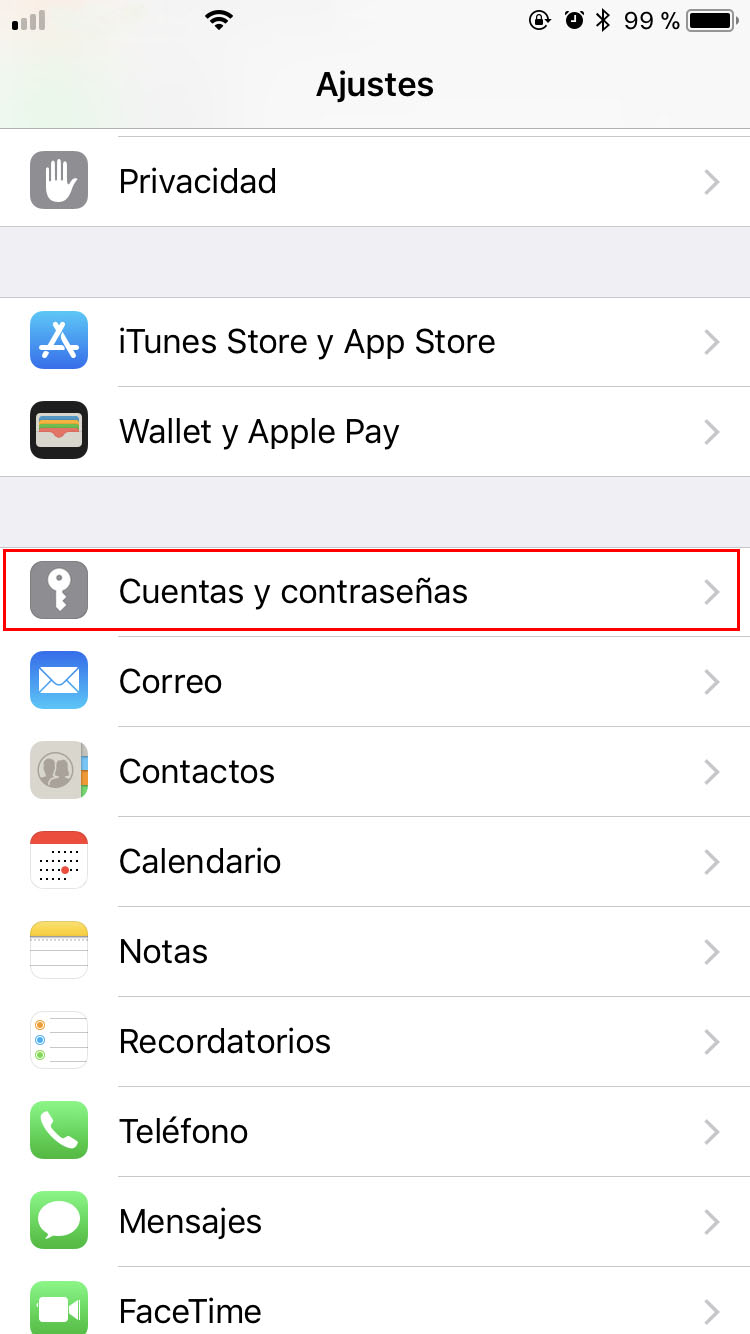Tap the Notas row

(x=375, y=952)
